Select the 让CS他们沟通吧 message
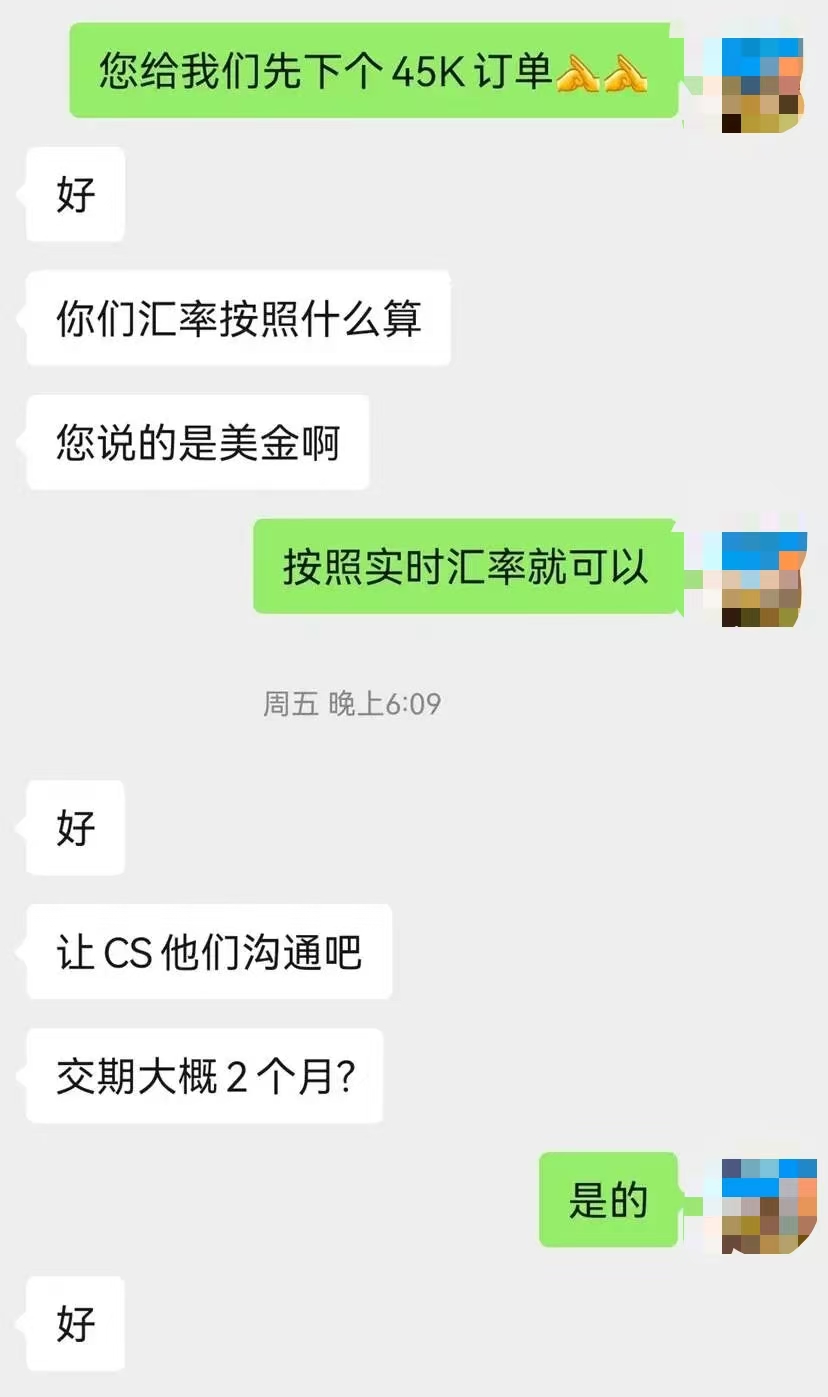828x1397 pixels. (208, 952)
